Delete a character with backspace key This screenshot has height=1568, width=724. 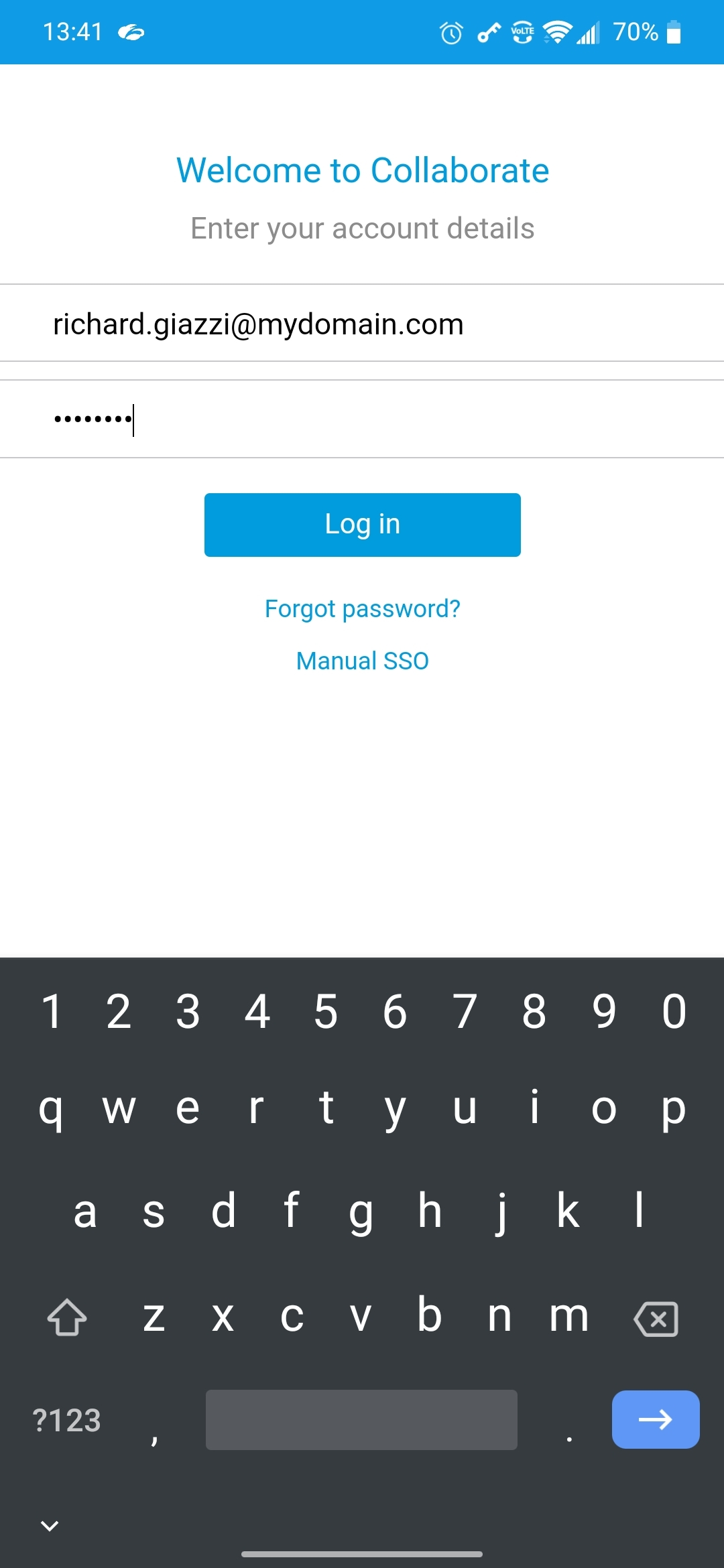point(655,1319)
